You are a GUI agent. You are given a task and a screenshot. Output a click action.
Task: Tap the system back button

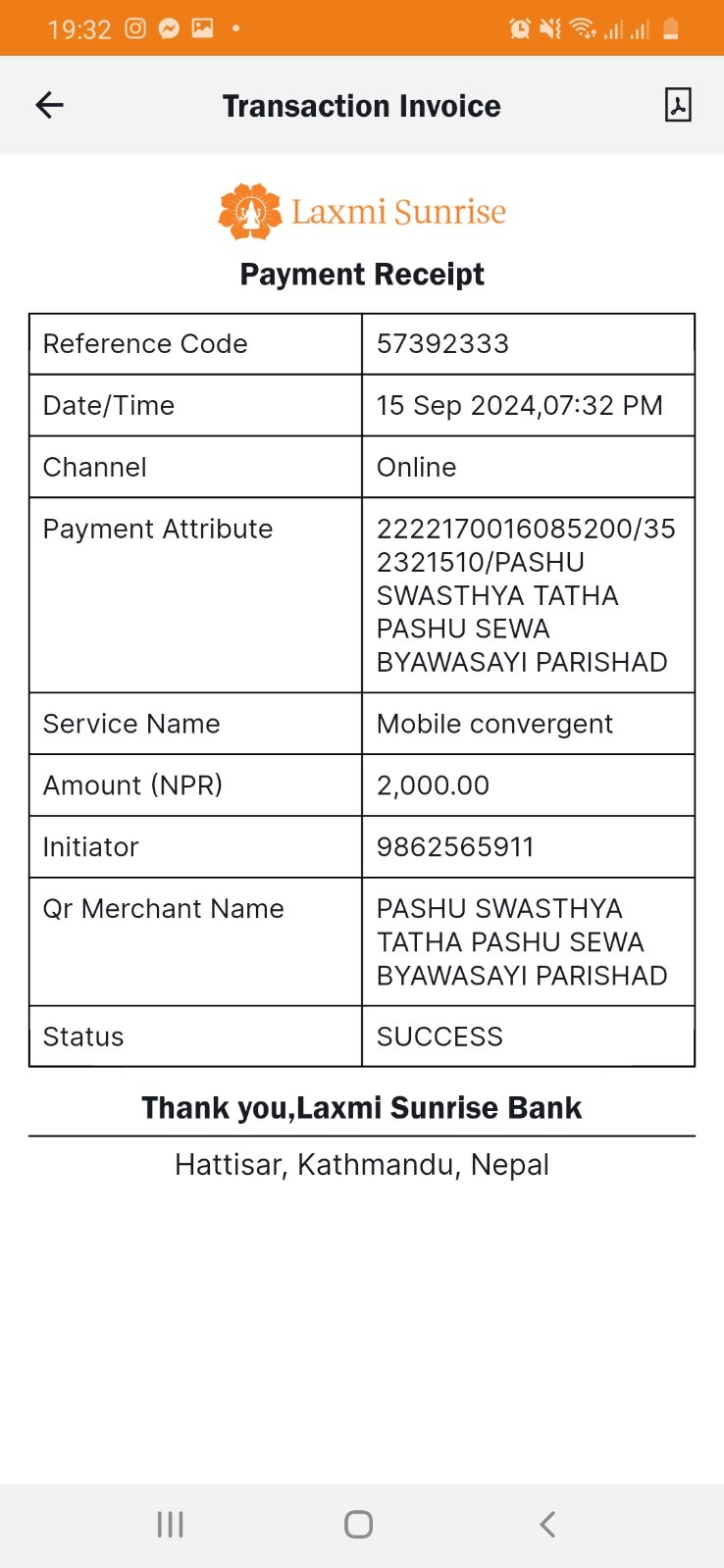tap(547, 1524)
